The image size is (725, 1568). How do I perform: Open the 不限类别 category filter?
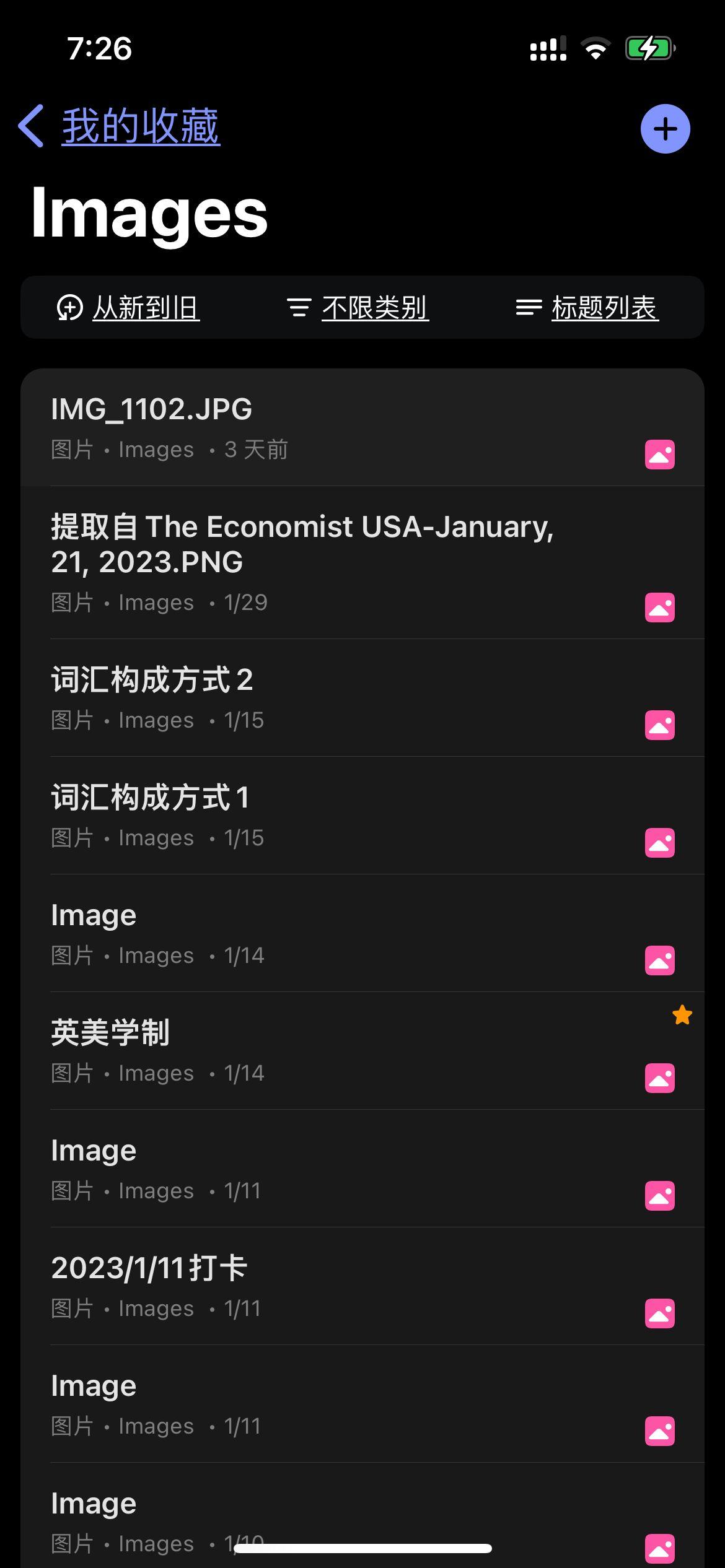click(374, 308)
